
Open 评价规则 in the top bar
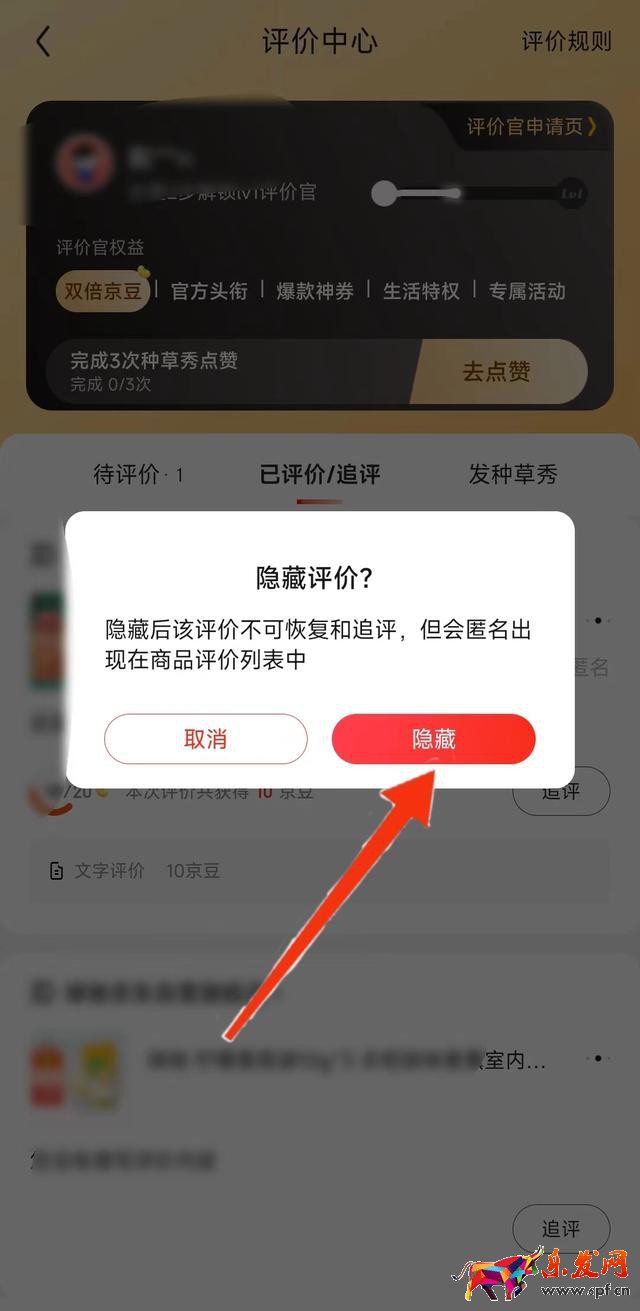coord(566,41)
